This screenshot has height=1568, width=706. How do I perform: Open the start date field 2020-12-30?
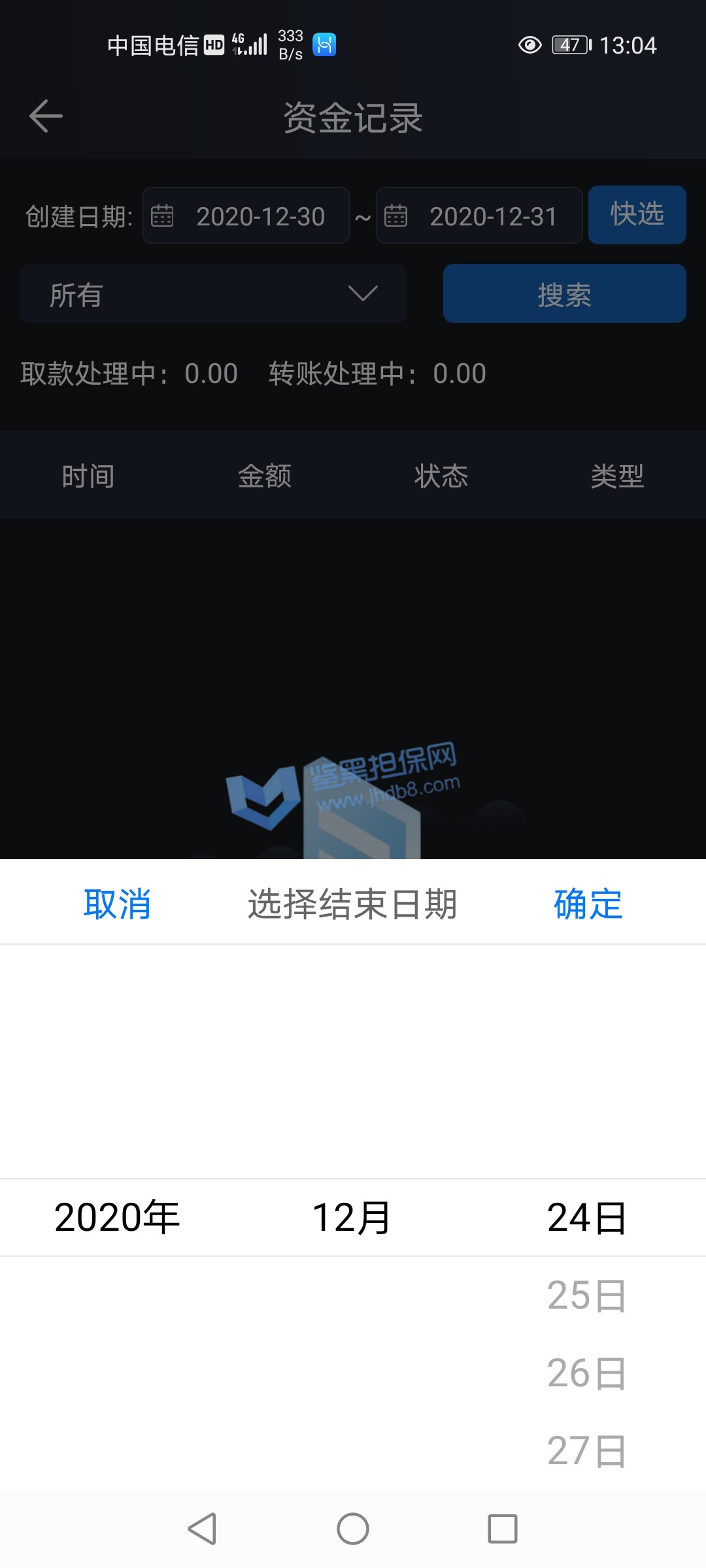coord(246,216)
